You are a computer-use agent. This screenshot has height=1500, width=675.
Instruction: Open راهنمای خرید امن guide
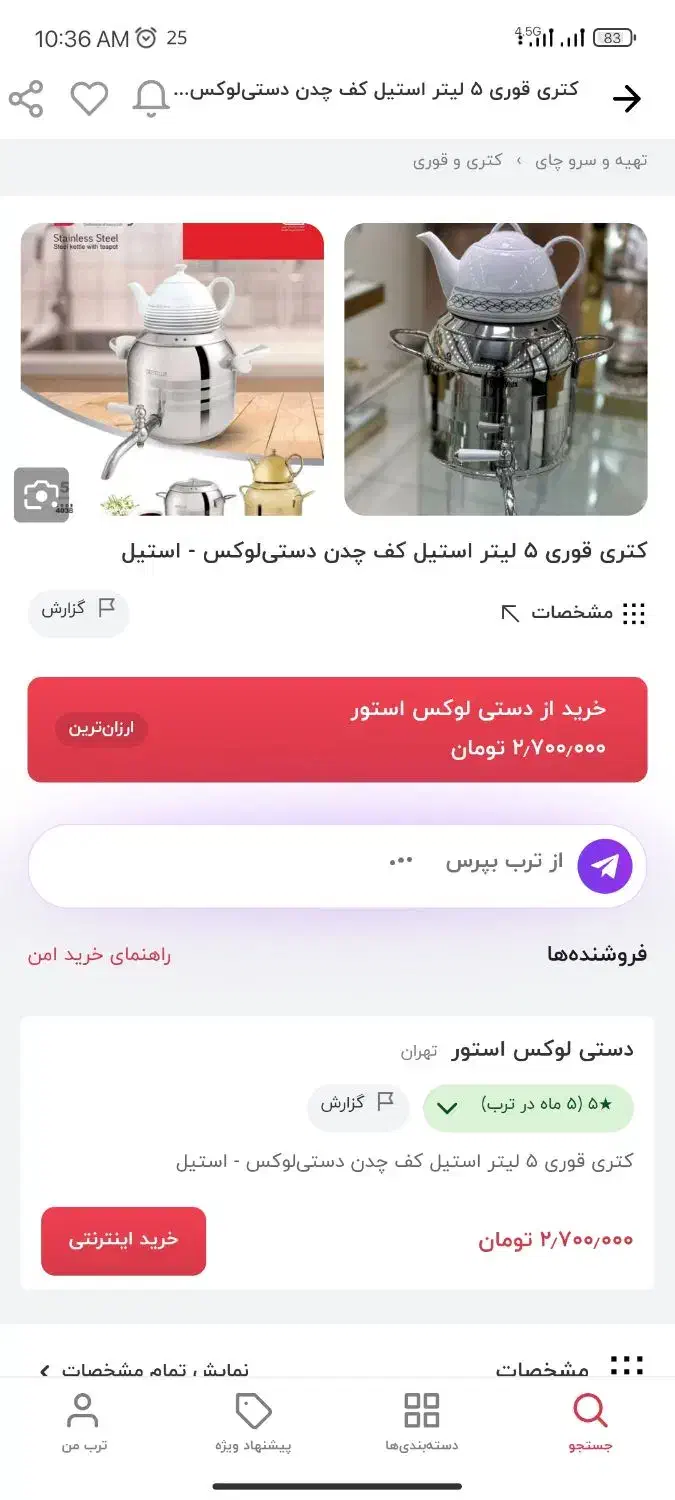(x=100, y=955)
